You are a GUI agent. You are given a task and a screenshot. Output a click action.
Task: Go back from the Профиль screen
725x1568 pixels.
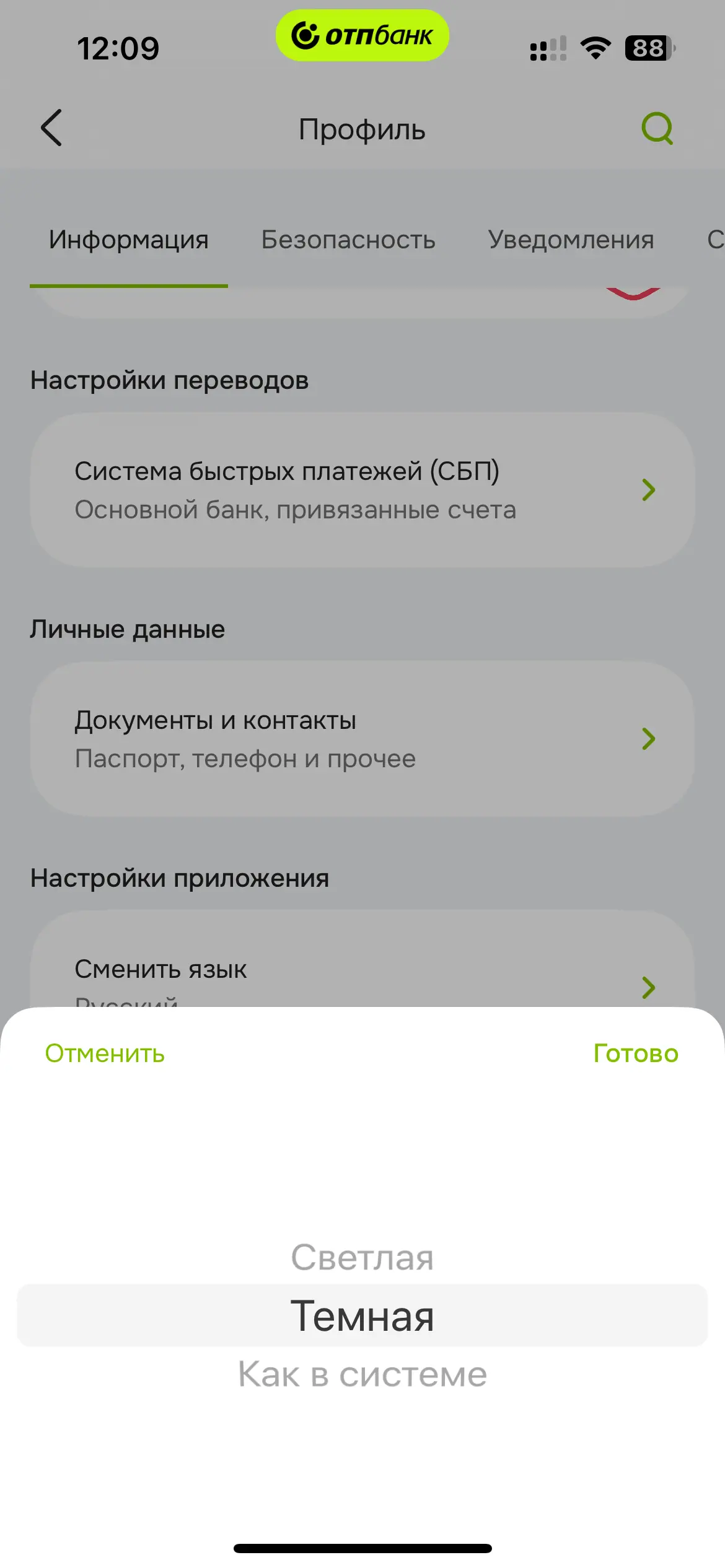tap(51, 128)
